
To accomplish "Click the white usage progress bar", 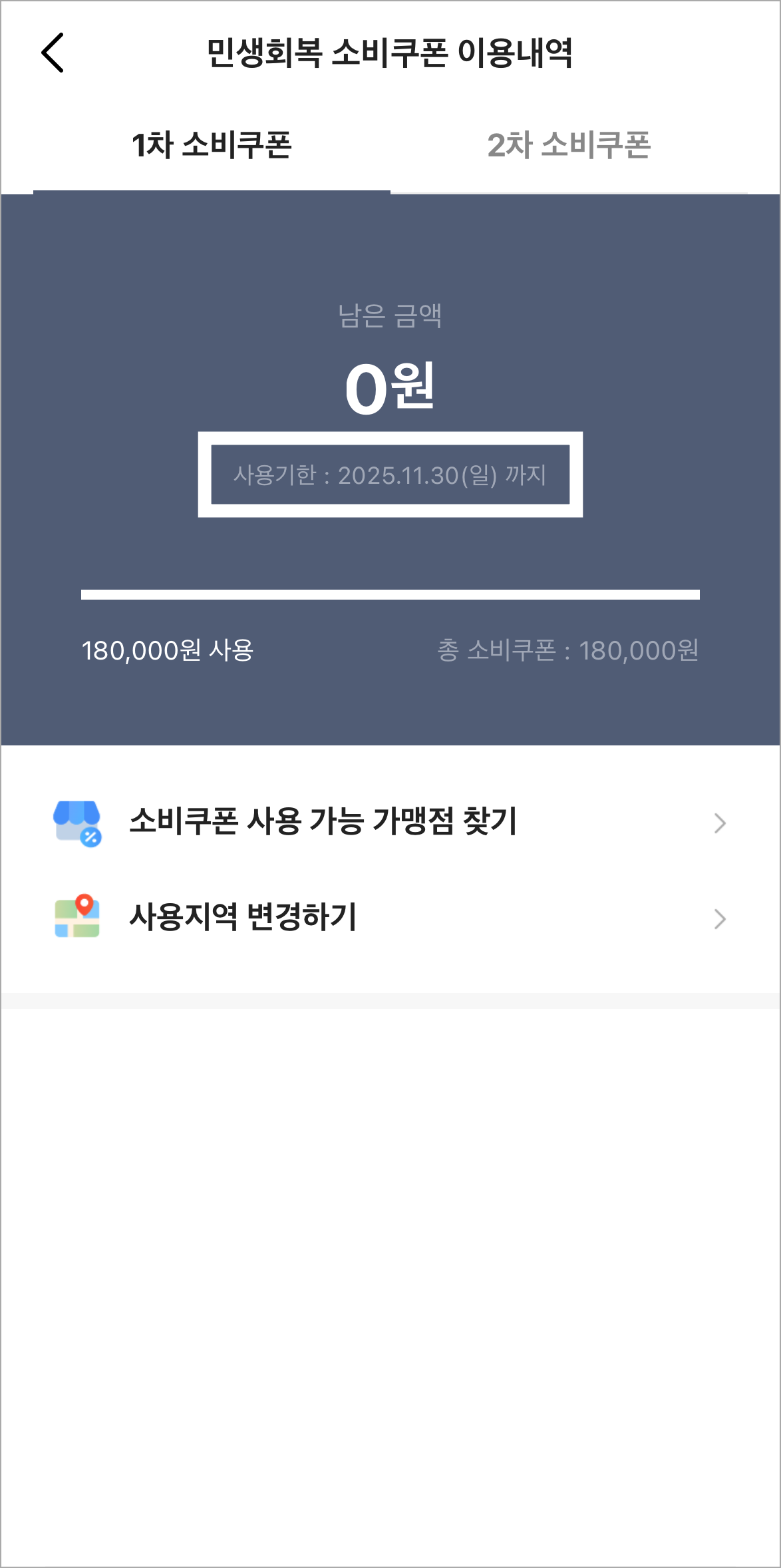I will [x=390, y=592].
